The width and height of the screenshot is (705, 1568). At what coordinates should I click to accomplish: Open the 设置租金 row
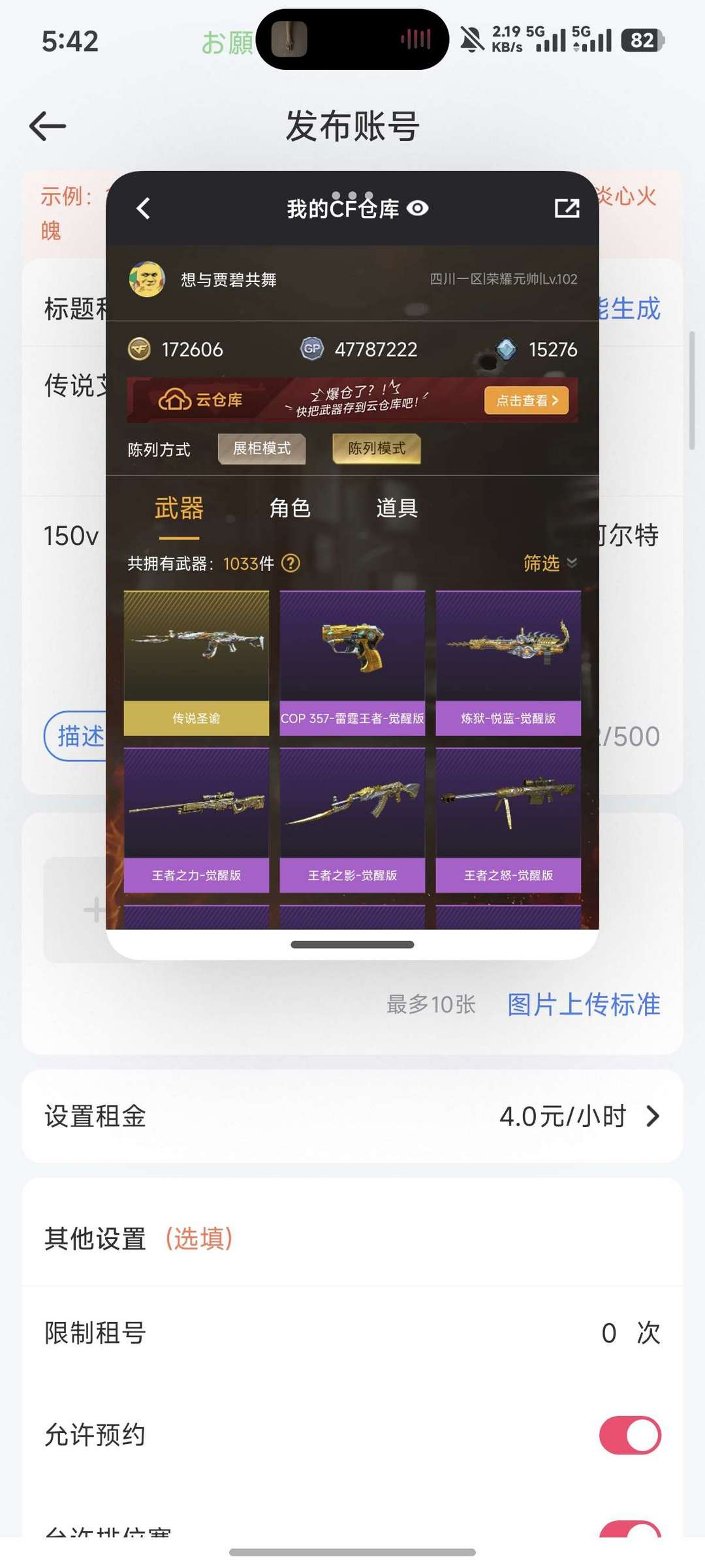point(352,1116)
